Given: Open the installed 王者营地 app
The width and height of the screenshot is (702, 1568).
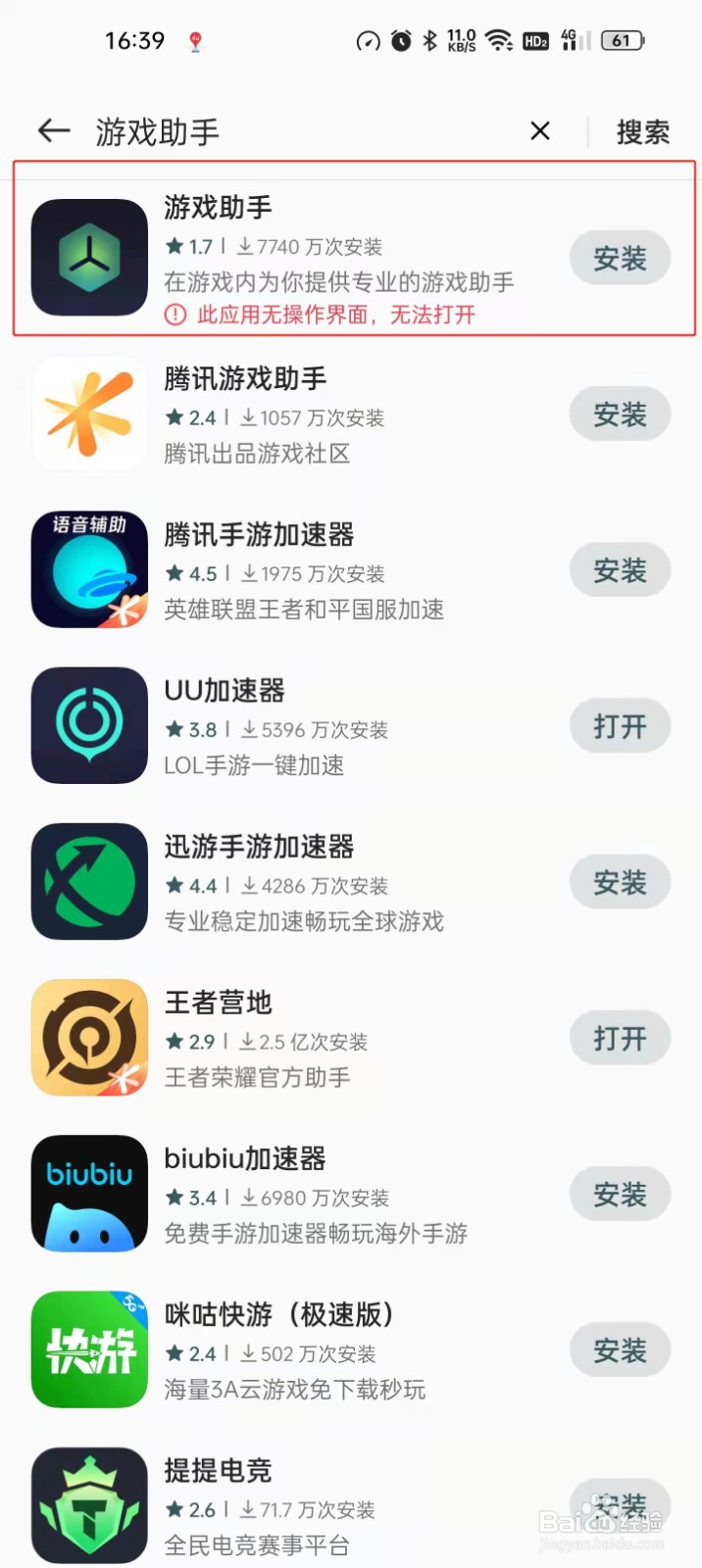Looking at the screenshot, I should [620, 1038].
